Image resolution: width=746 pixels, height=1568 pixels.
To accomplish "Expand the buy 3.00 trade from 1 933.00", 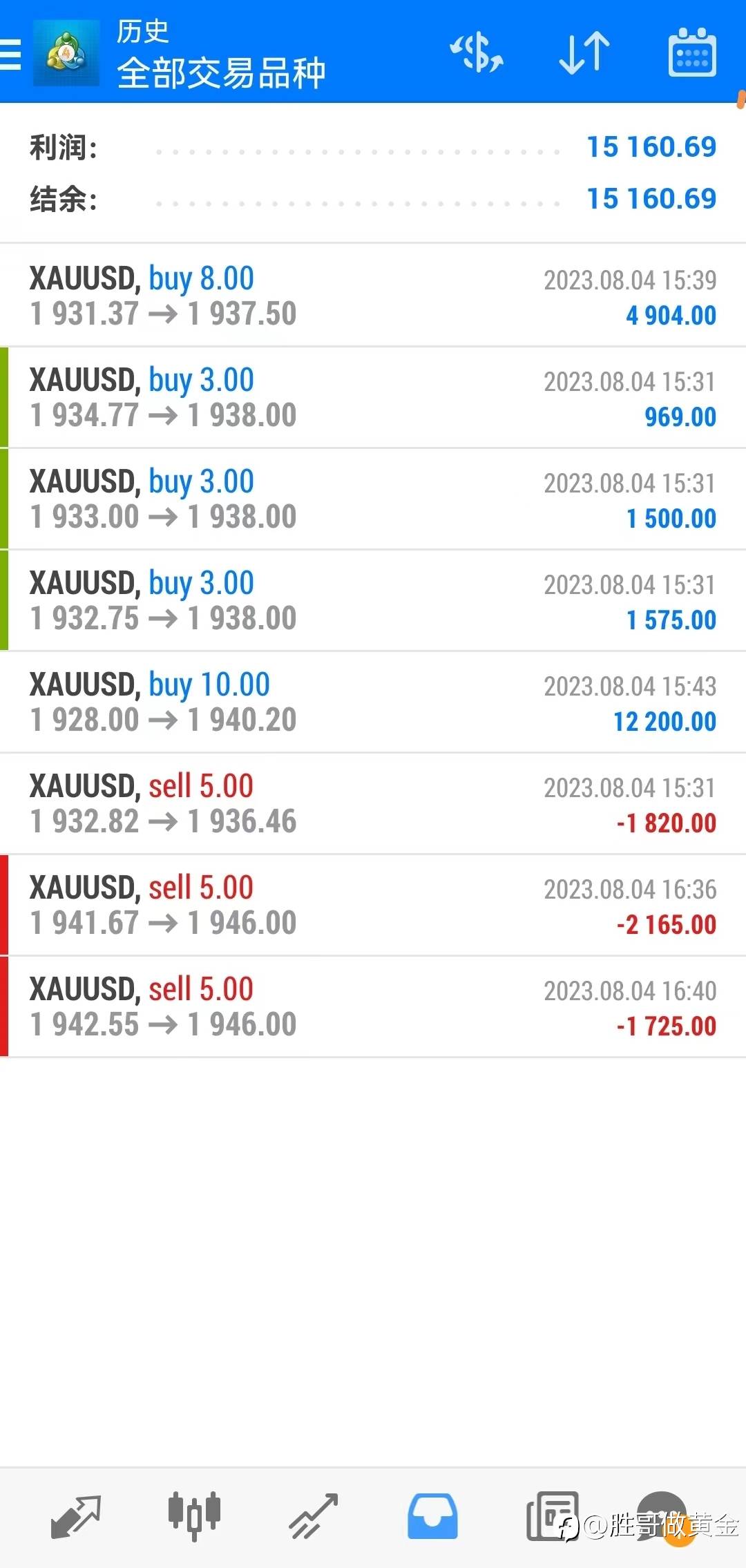I will click(x=373, y=499).
